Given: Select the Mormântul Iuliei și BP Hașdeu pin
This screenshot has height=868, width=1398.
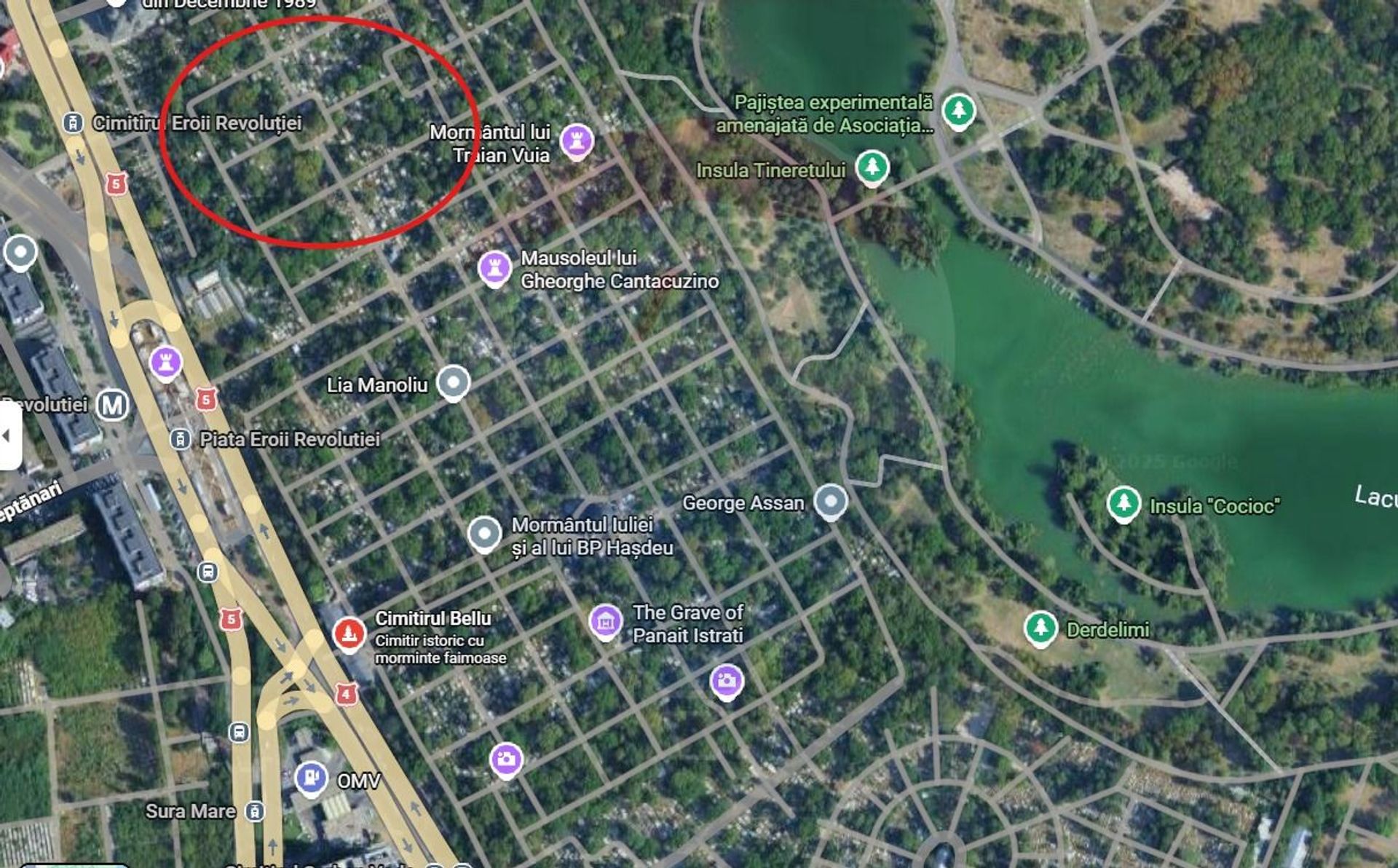Looking at the screenshot, I should click(484, 534).
